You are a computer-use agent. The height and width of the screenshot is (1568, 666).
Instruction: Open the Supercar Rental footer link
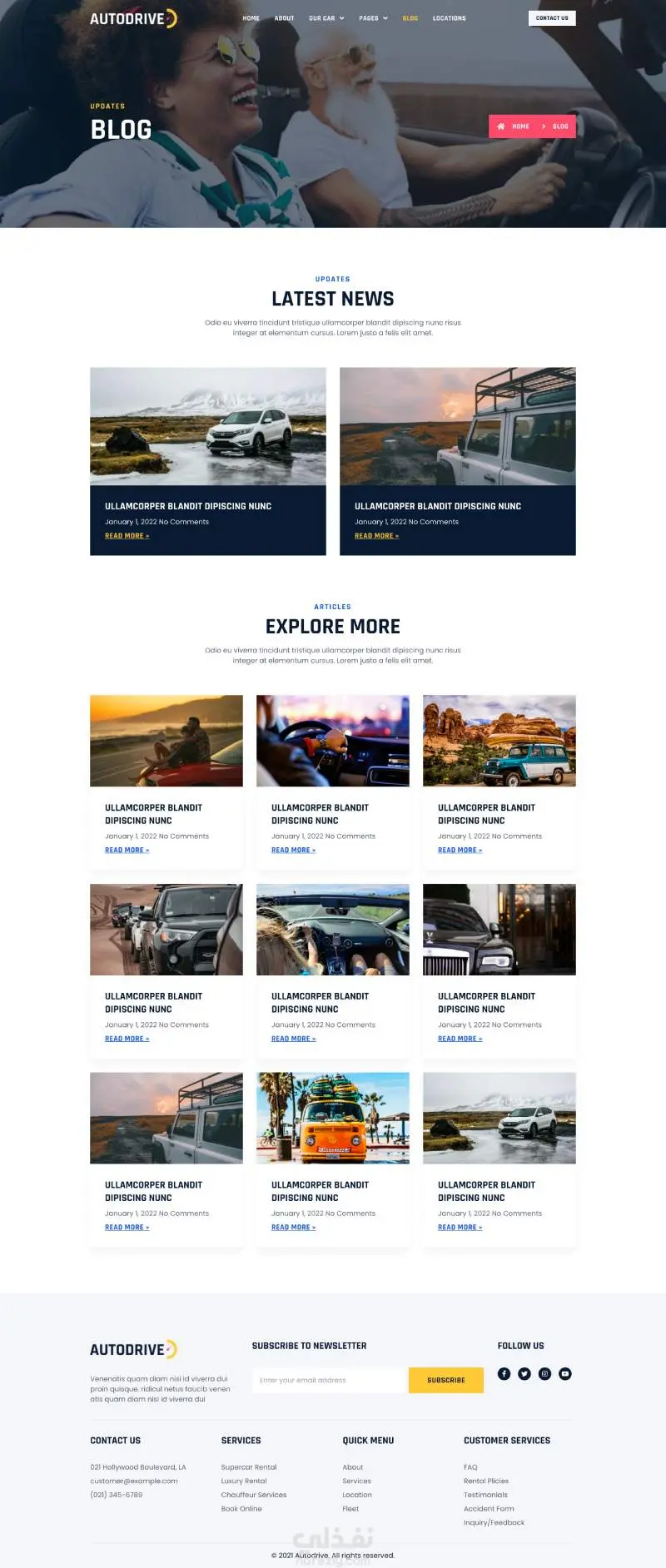click(x=249, y=1467)
